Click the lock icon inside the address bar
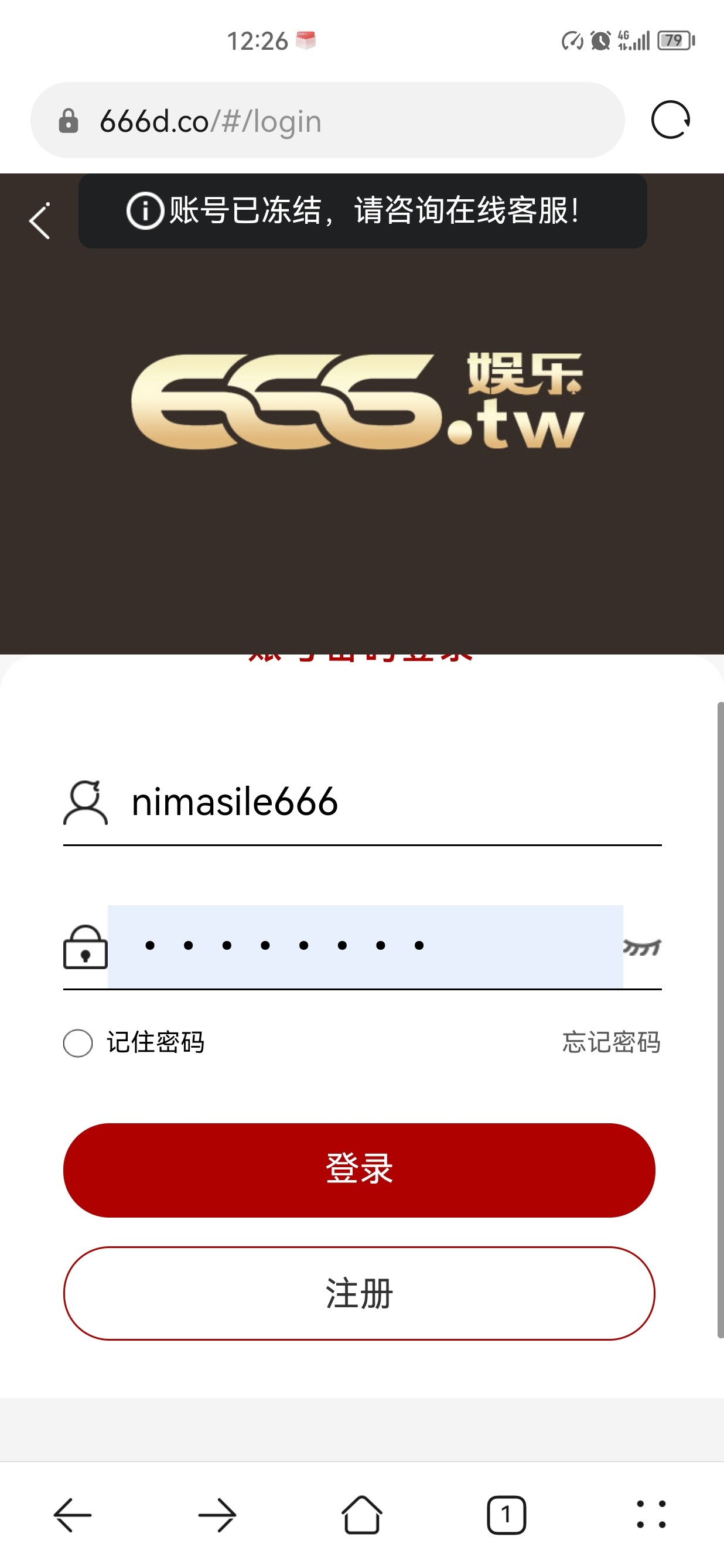This screenshot has height=1568, width=724. [69, 120]
